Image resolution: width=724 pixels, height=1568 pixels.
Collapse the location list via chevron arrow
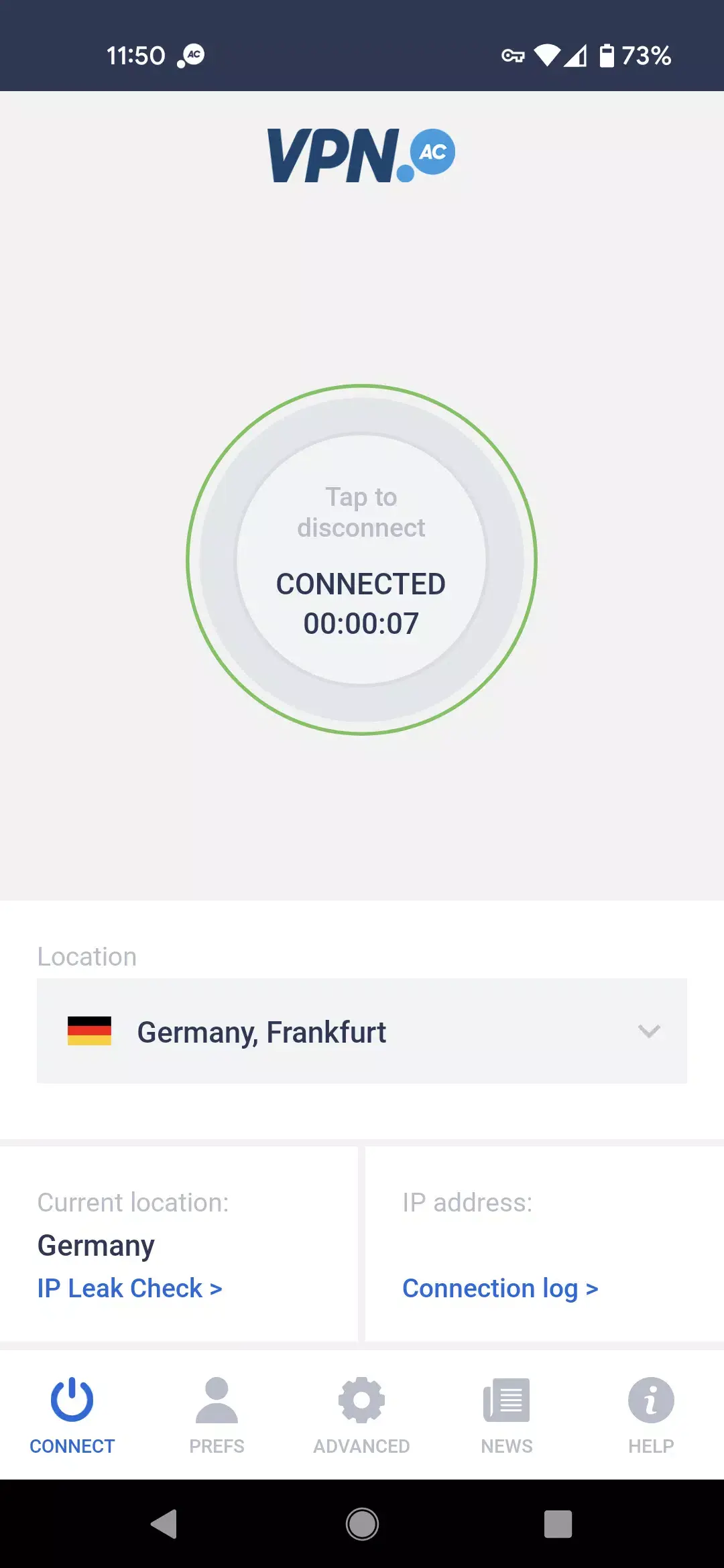point(648,1032)
